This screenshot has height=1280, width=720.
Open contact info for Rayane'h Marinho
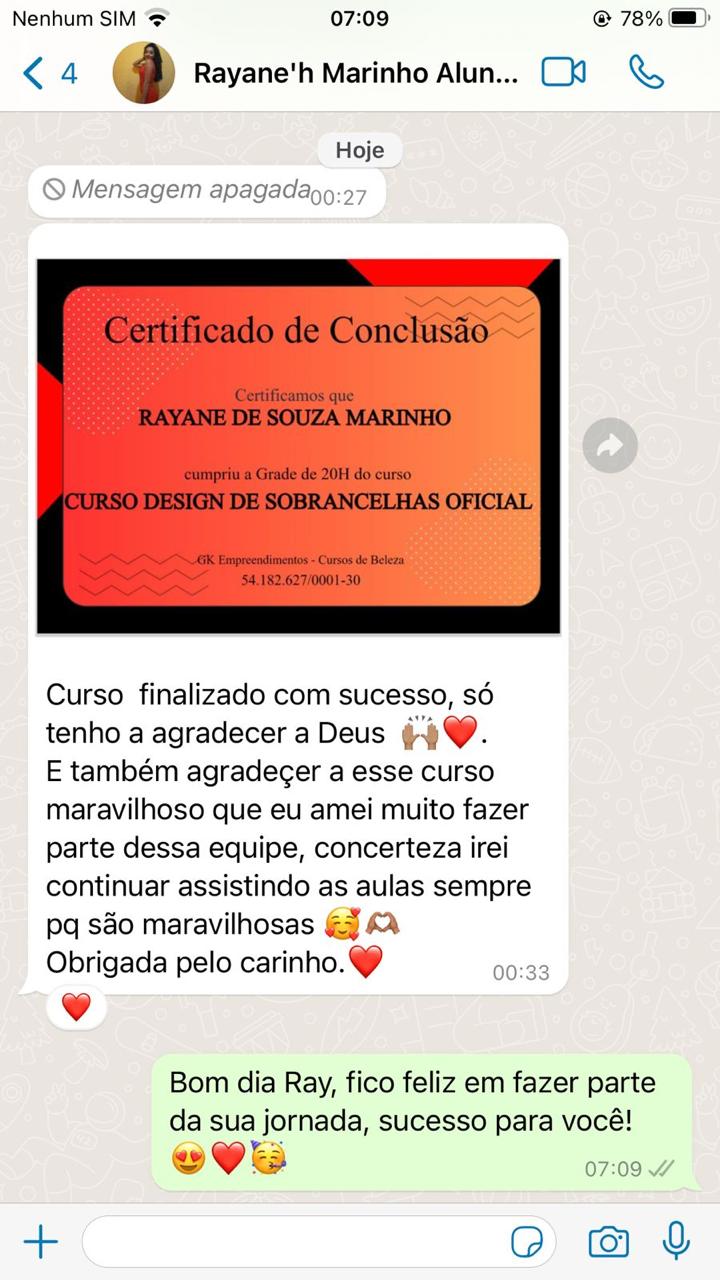pos(355,73)
